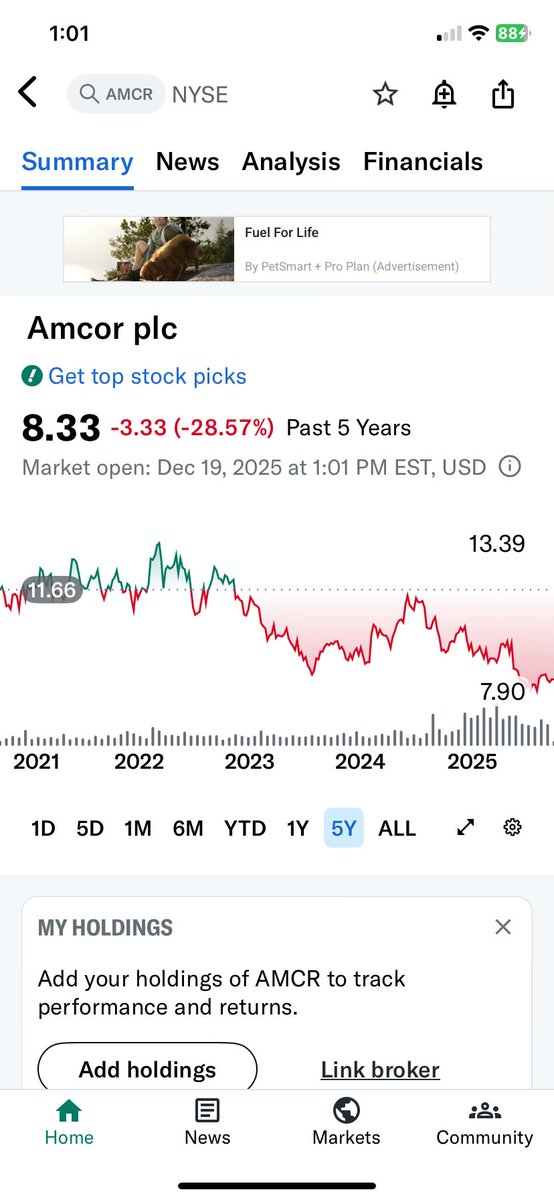Switch chart to YTD range
Image resolution: width=554 pixels, height=1200 pixels.
point(245,828)
